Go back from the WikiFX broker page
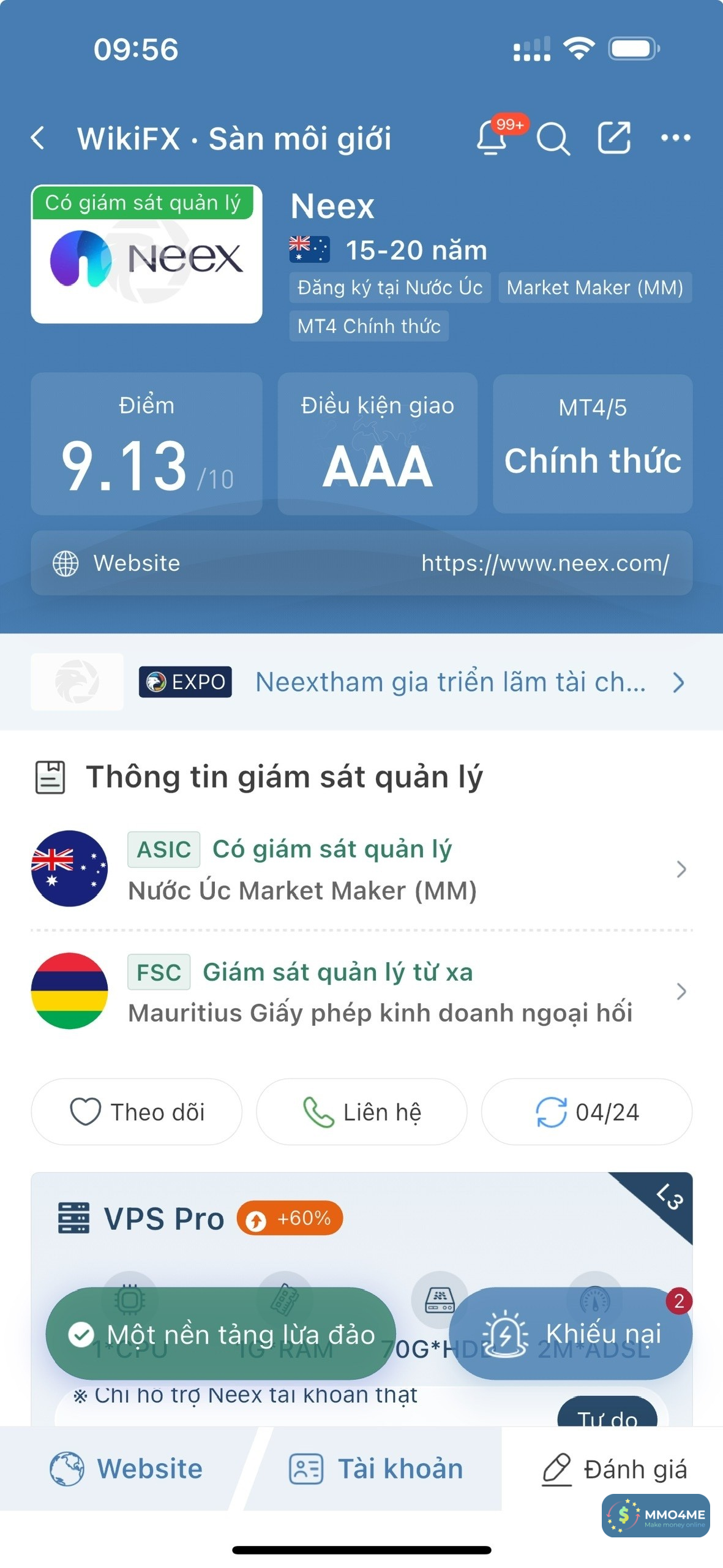The image size is (723, 1568). pos(38,138)
